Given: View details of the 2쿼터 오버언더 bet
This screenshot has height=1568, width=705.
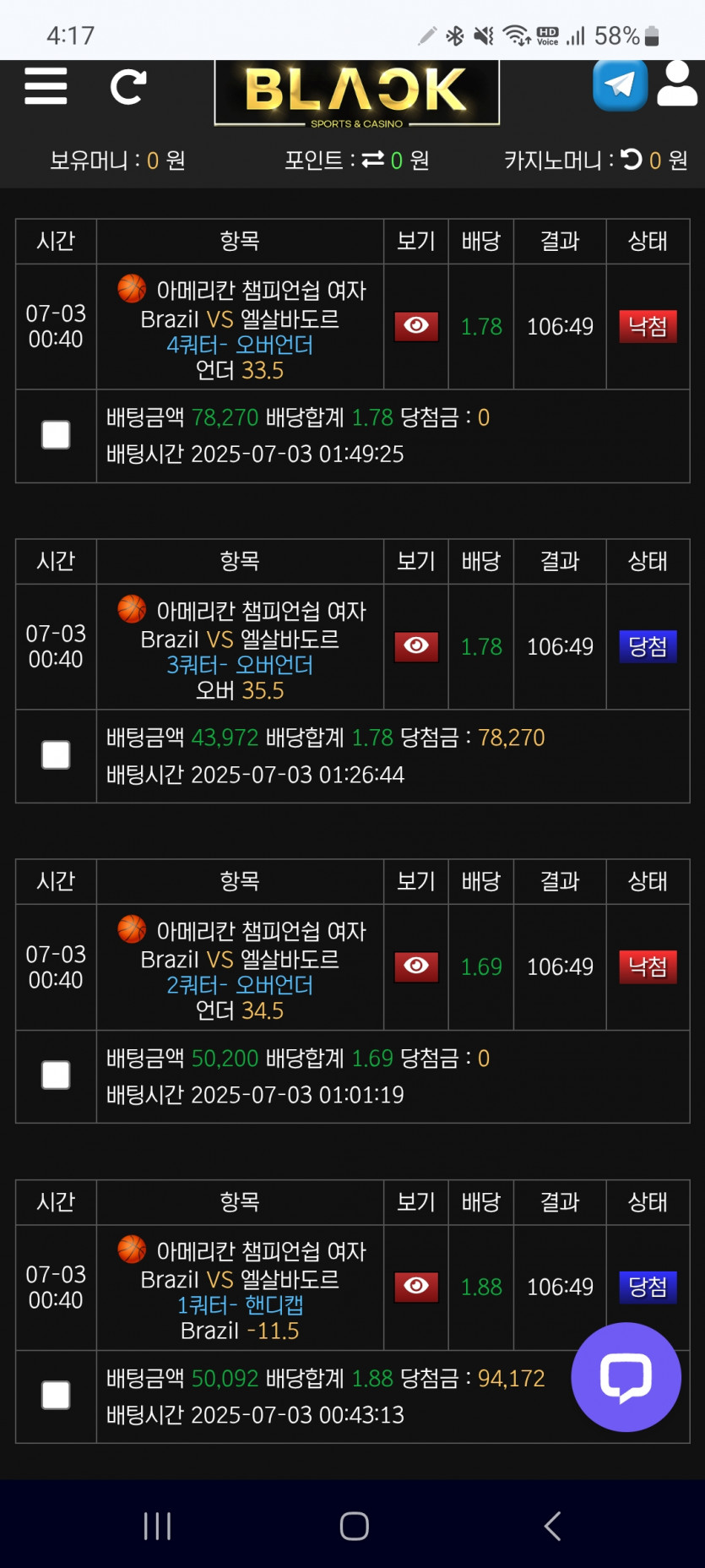Looking at the screenshot, I should [416, 966].
